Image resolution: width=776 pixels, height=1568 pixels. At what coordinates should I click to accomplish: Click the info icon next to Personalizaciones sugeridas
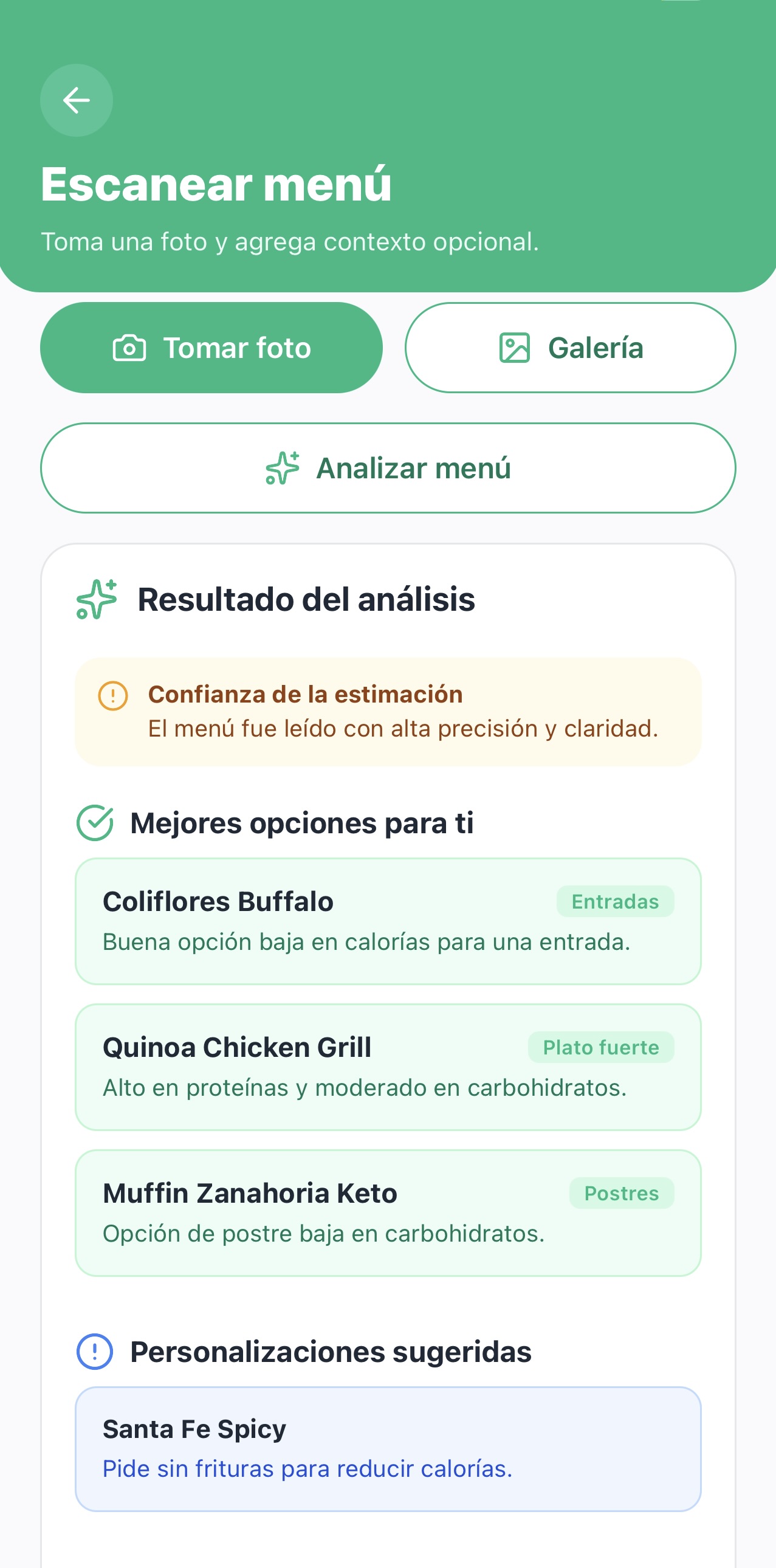[x=96, y=1352]
